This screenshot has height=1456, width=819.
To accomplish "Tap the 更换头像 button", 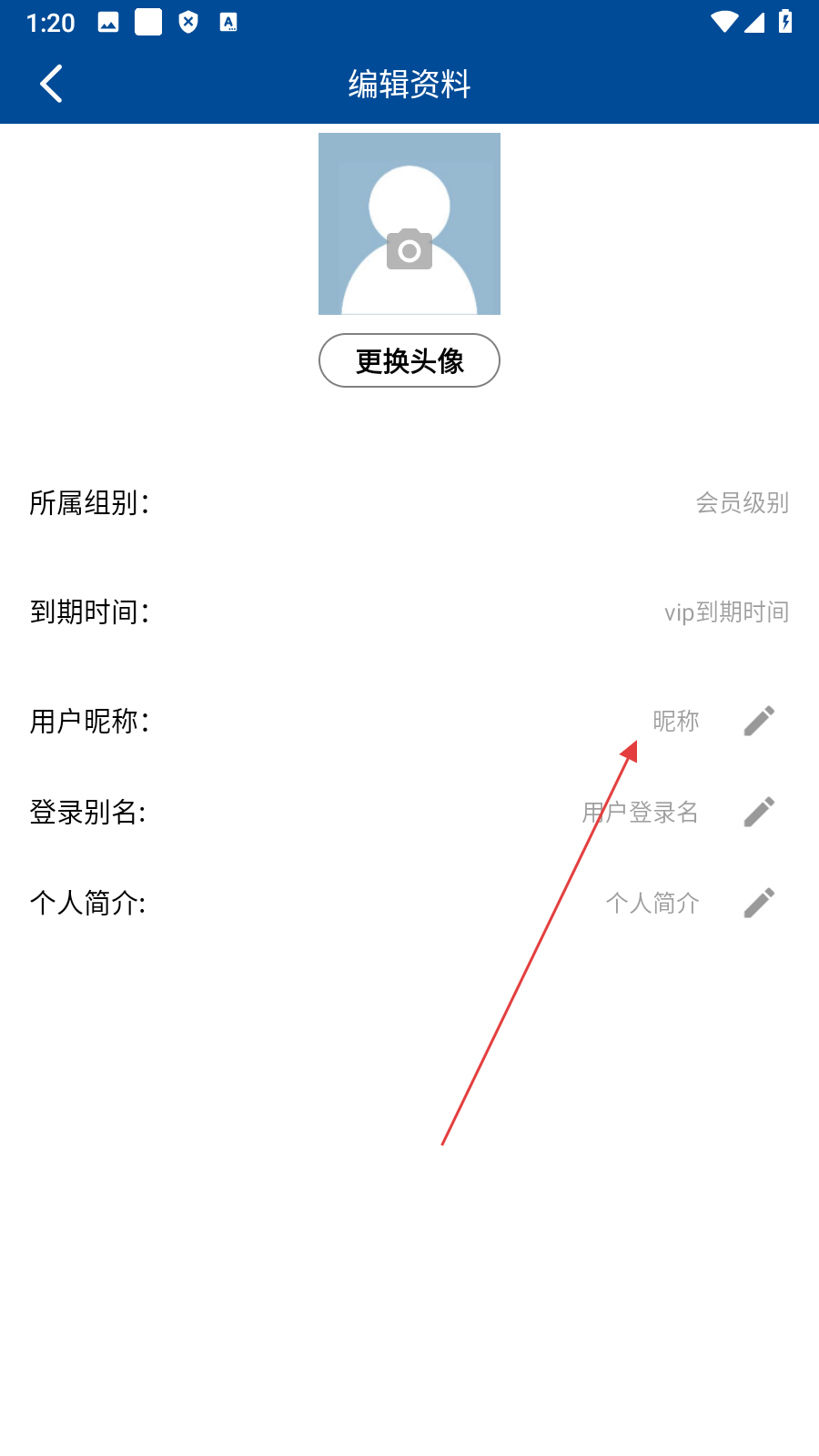I will (409, 360).
